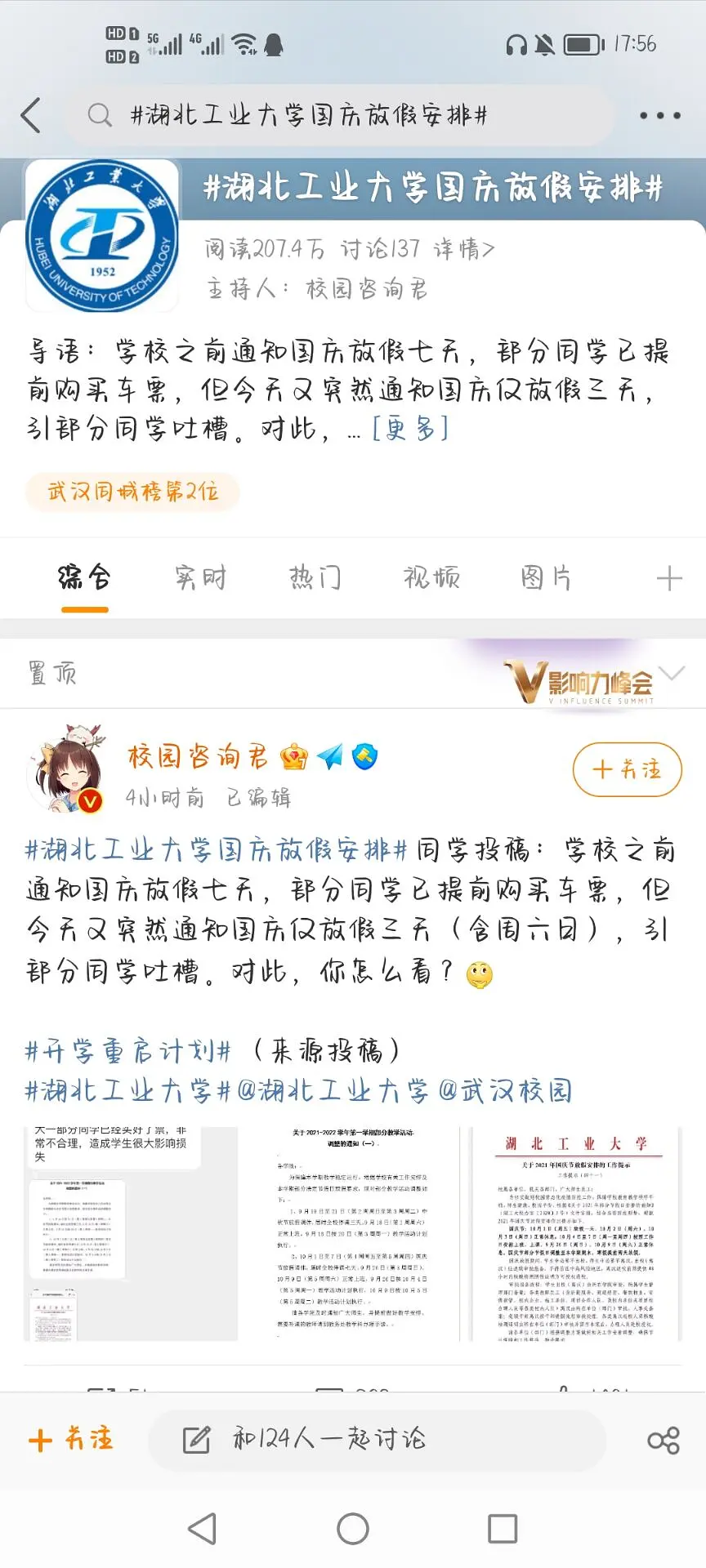Viewport: 706px width, 1568px height.
Task: Expand the truncated intro via 更多
Action: [x=410, y=428]
